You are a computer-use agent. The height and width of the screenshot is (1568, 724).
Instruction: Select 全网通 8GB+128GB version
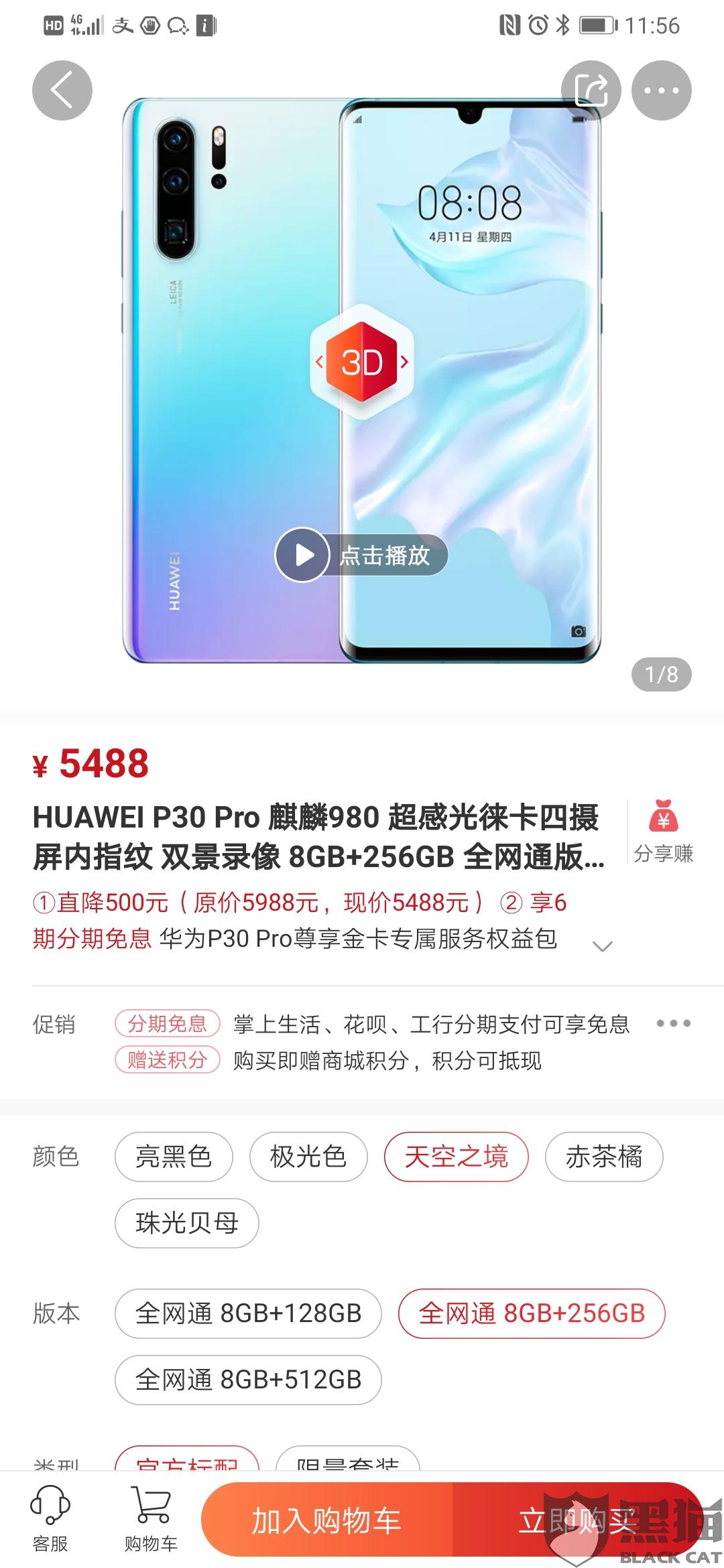[248, 1313]
